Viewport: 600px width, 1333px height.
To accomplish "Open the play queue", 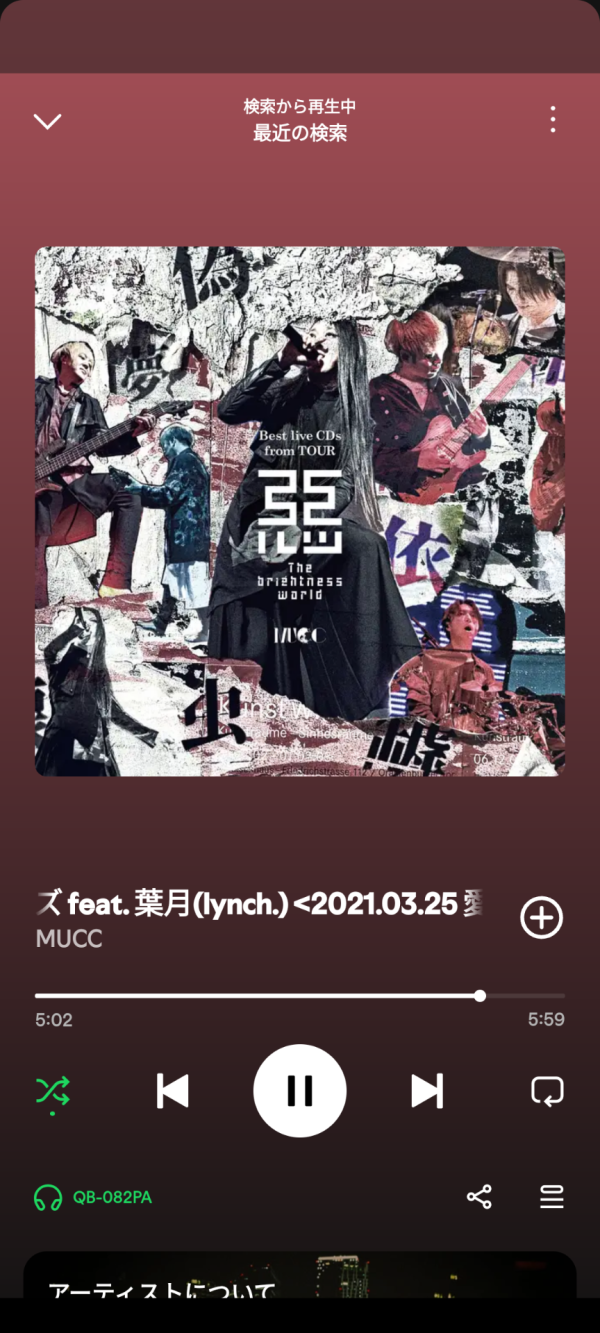I will pyautogui.click(x=551, y=1197).
